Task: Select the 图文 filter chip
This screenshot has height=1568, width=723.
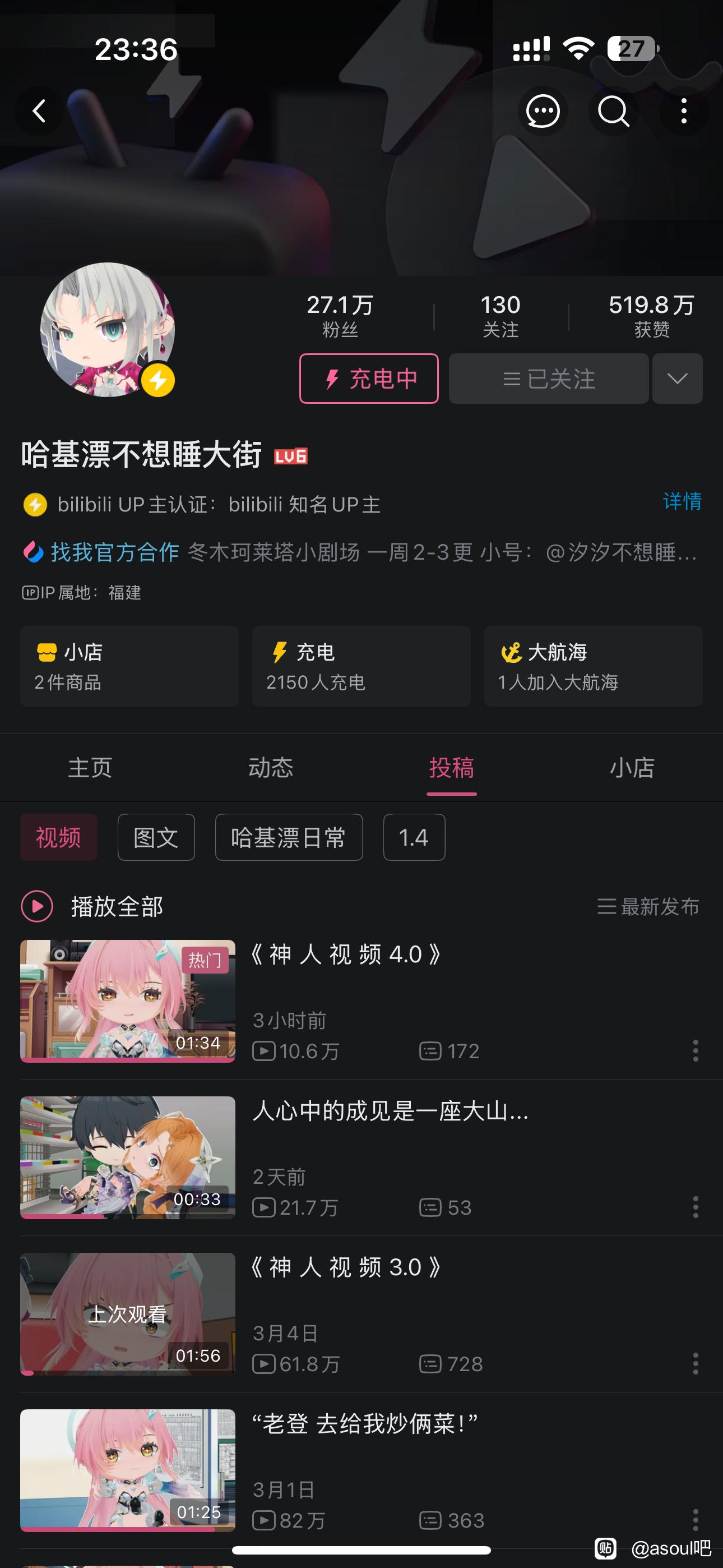Action: [156, 838]
